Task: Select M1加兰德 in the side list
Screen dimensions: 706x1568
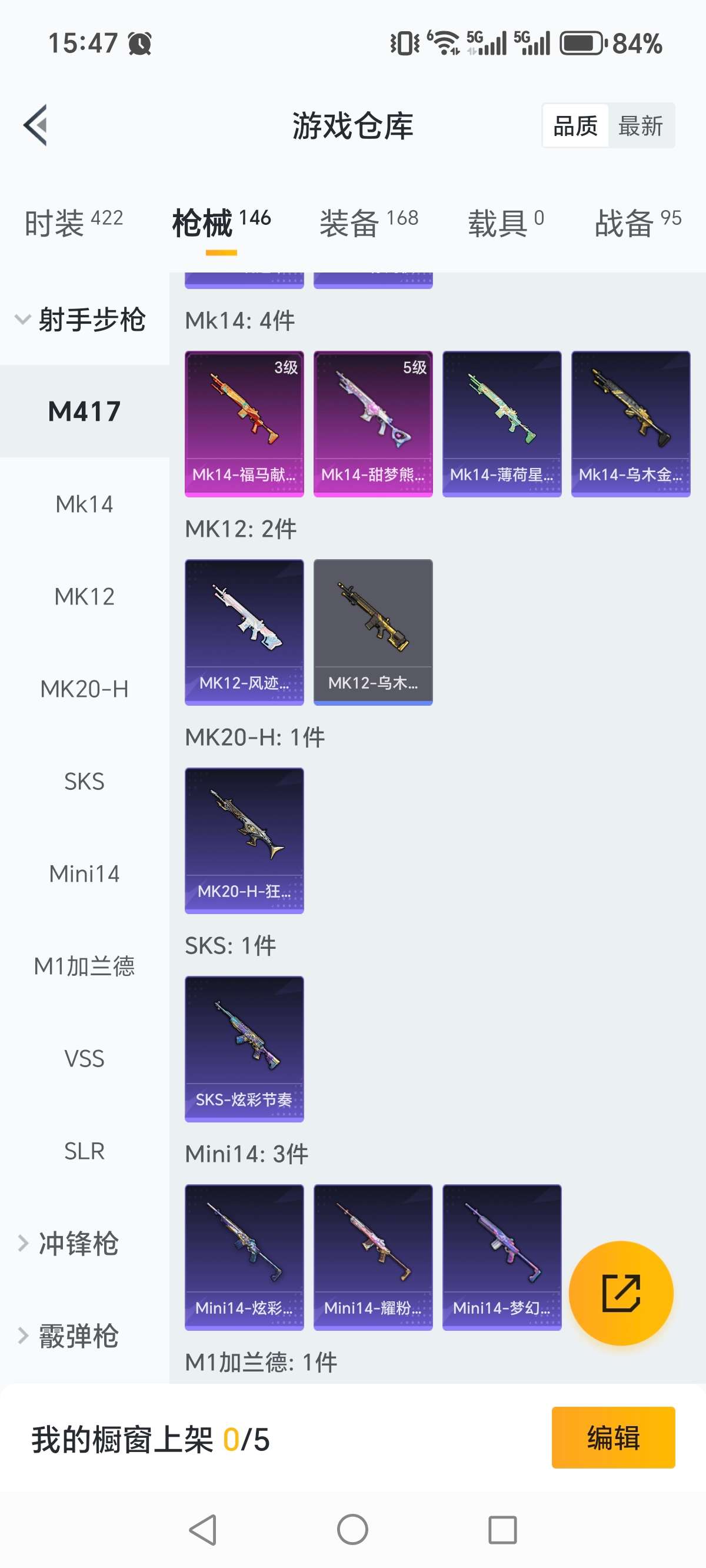Action: coord(84,966)
